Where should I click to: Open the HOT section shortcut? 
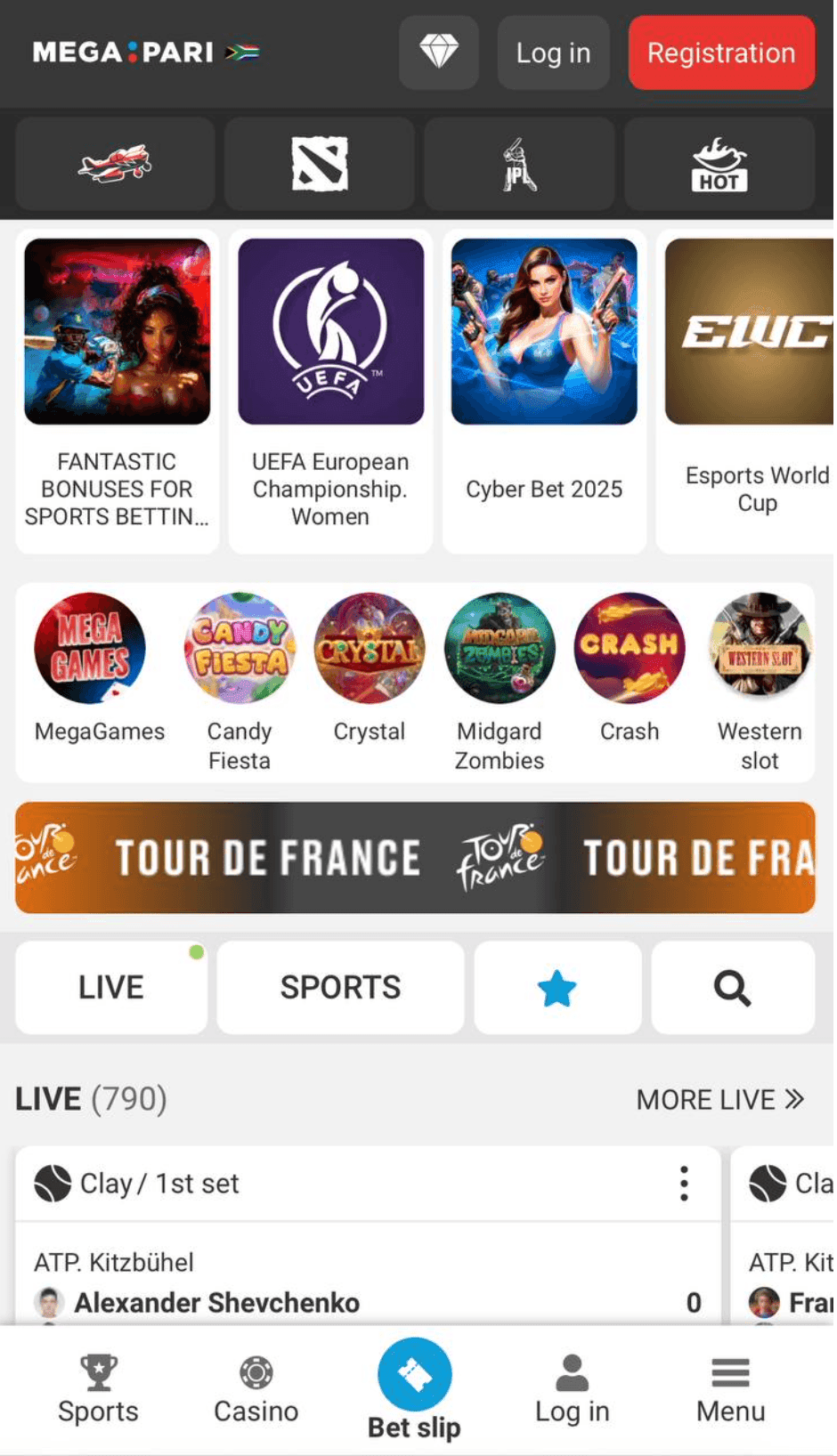(719, 165)
